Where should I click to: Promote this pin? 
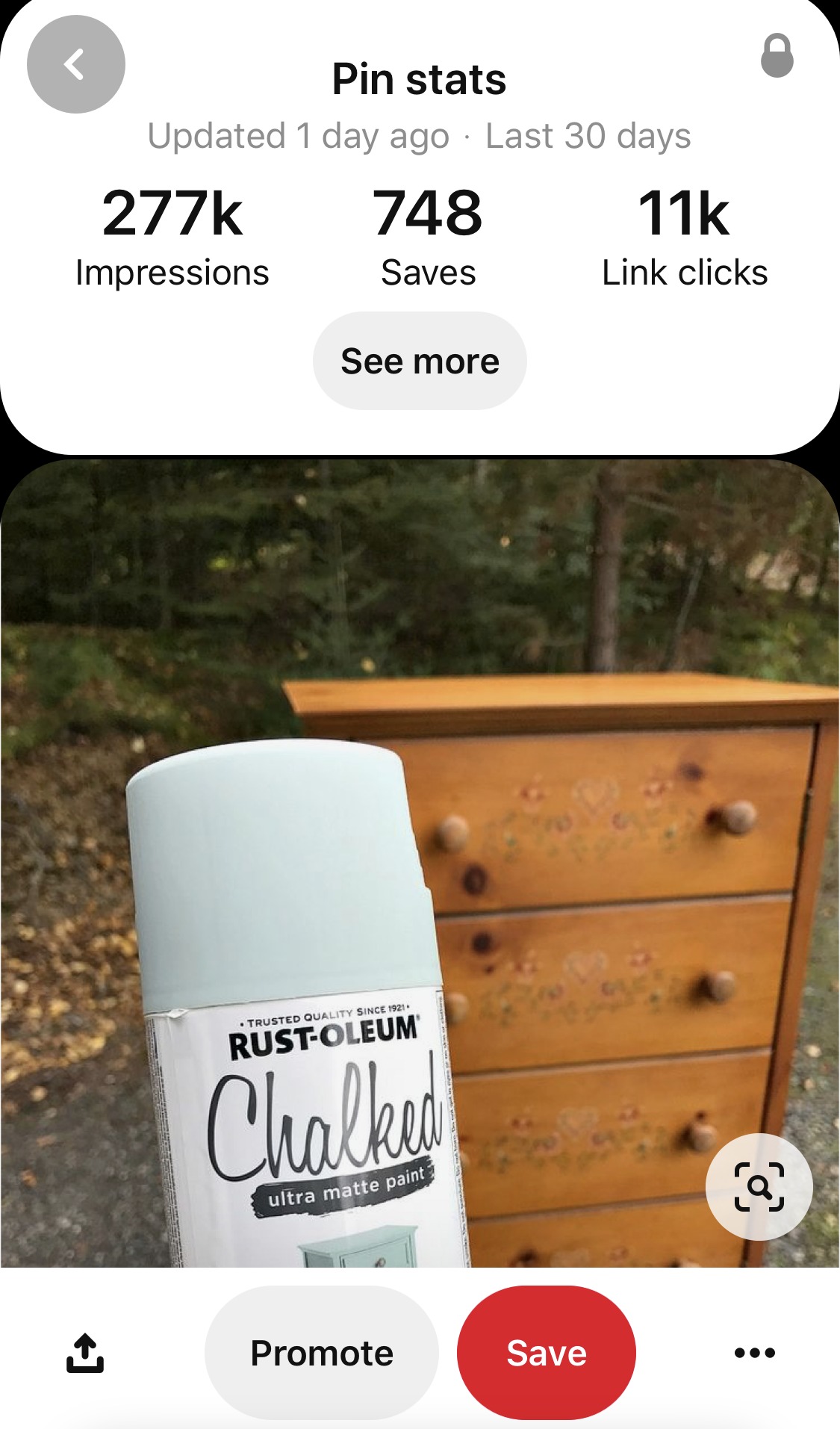322,1353
